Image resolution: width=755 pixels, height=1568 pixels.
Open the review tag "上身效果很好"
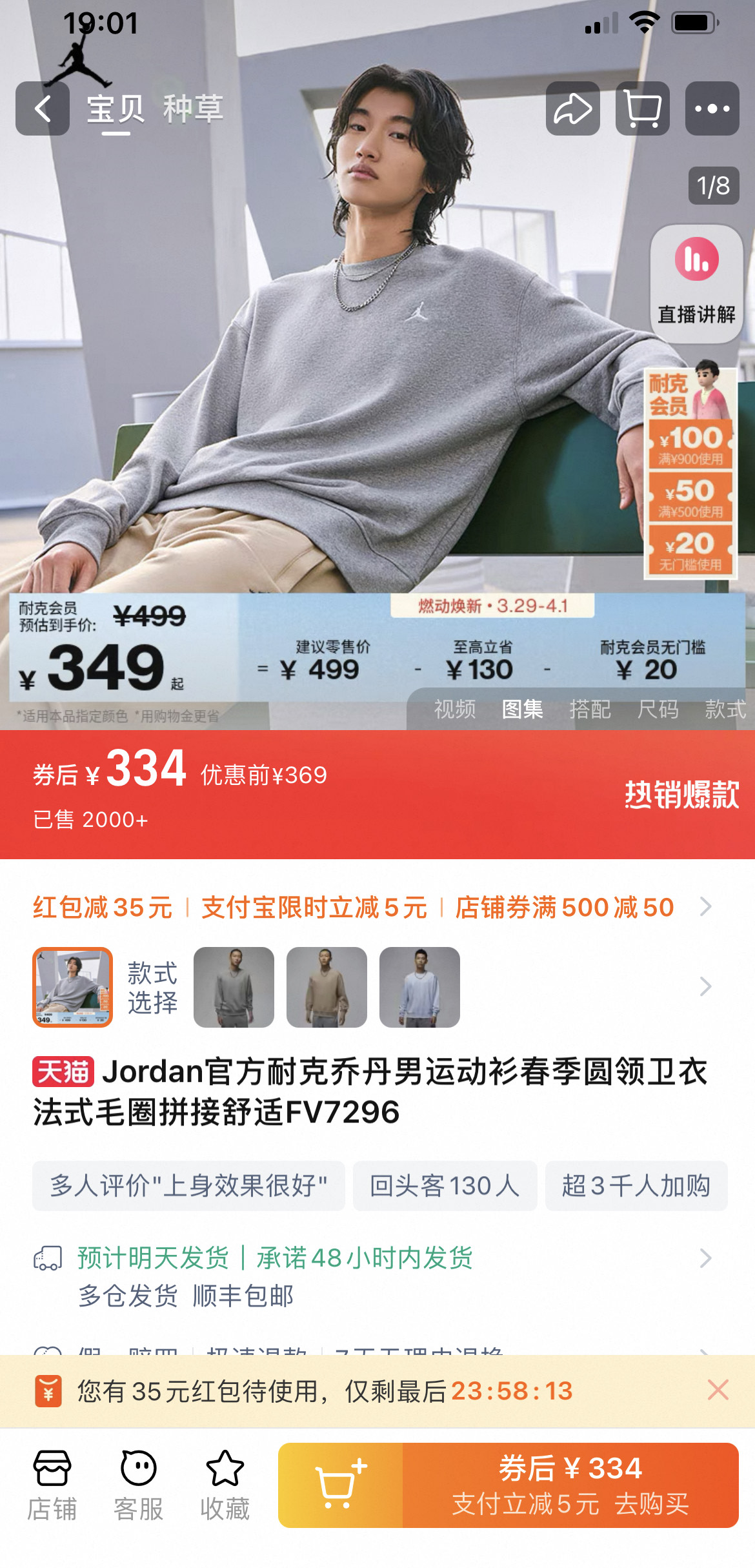pyautogui.click(x=188, y=1186)
